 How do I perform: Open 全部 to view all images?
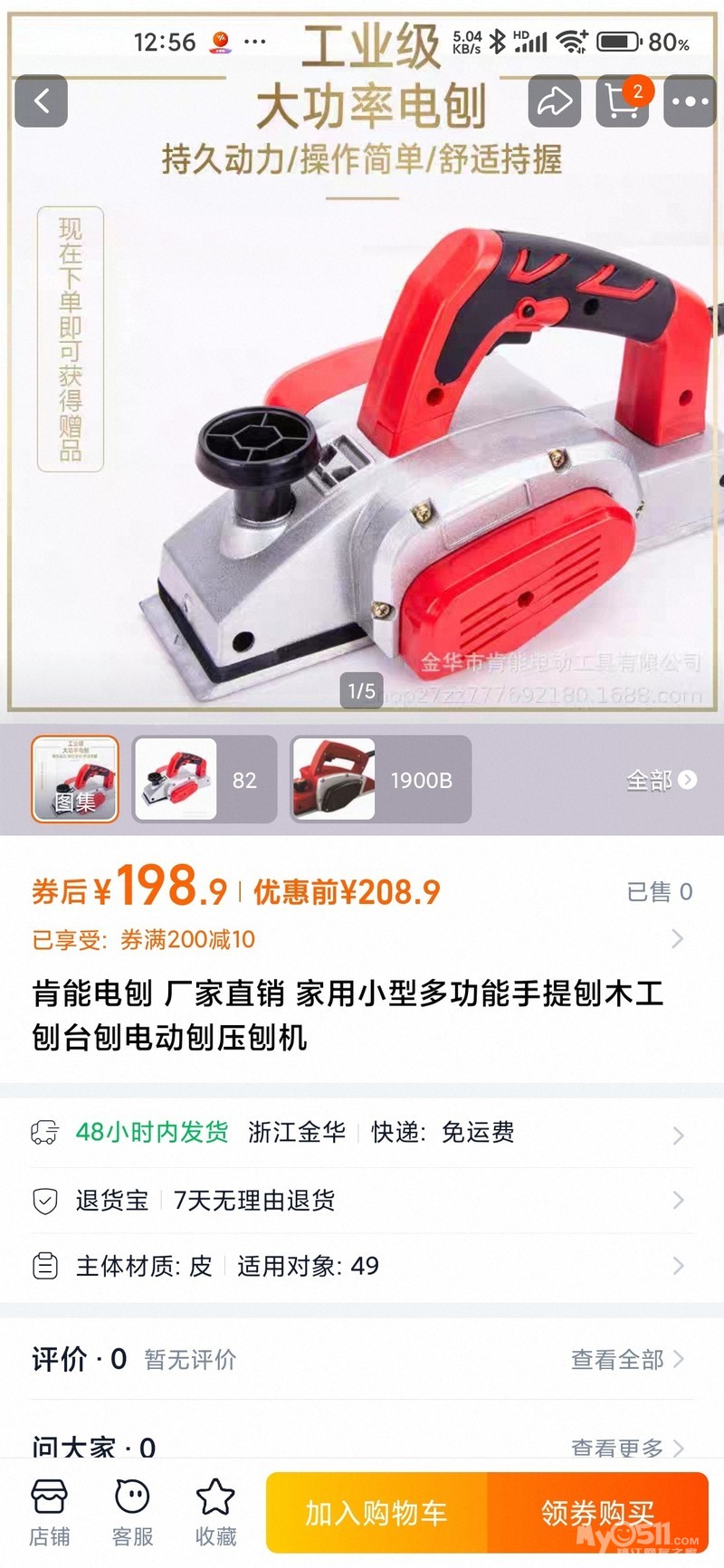click(662, 780)
